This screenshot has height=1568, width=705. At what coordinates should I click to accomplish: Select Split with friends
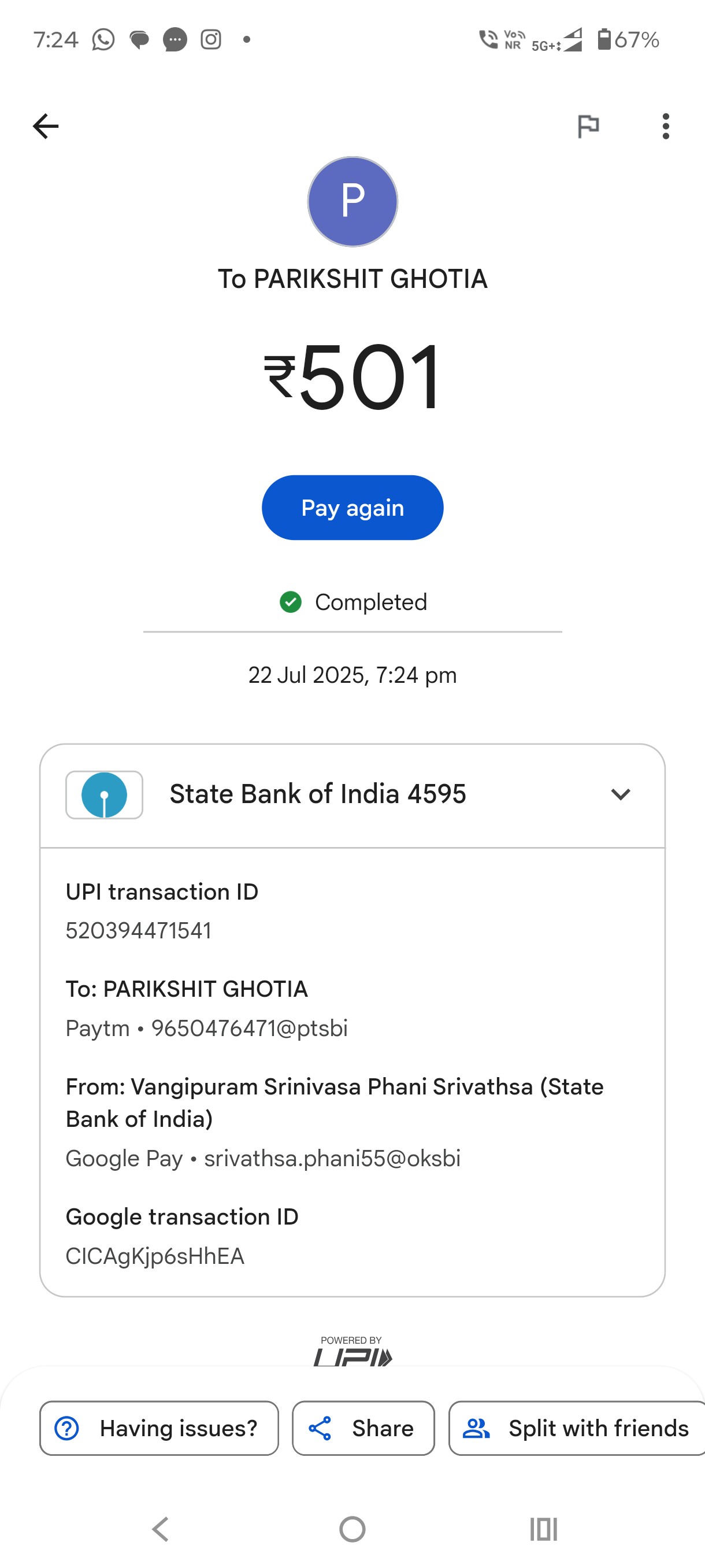tap(577, 1428)
